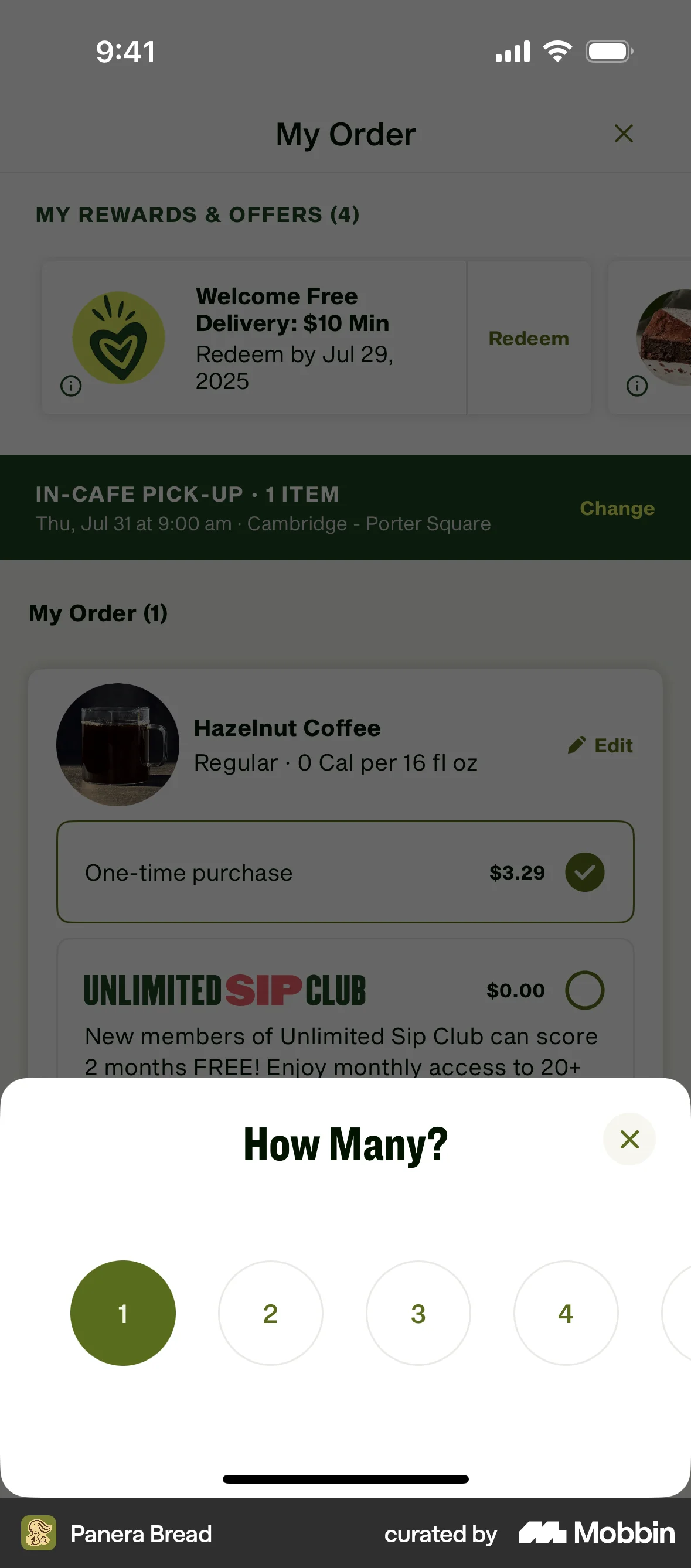Tap the Wi-Fi icon in the status bar

click(x=556, y=51)
